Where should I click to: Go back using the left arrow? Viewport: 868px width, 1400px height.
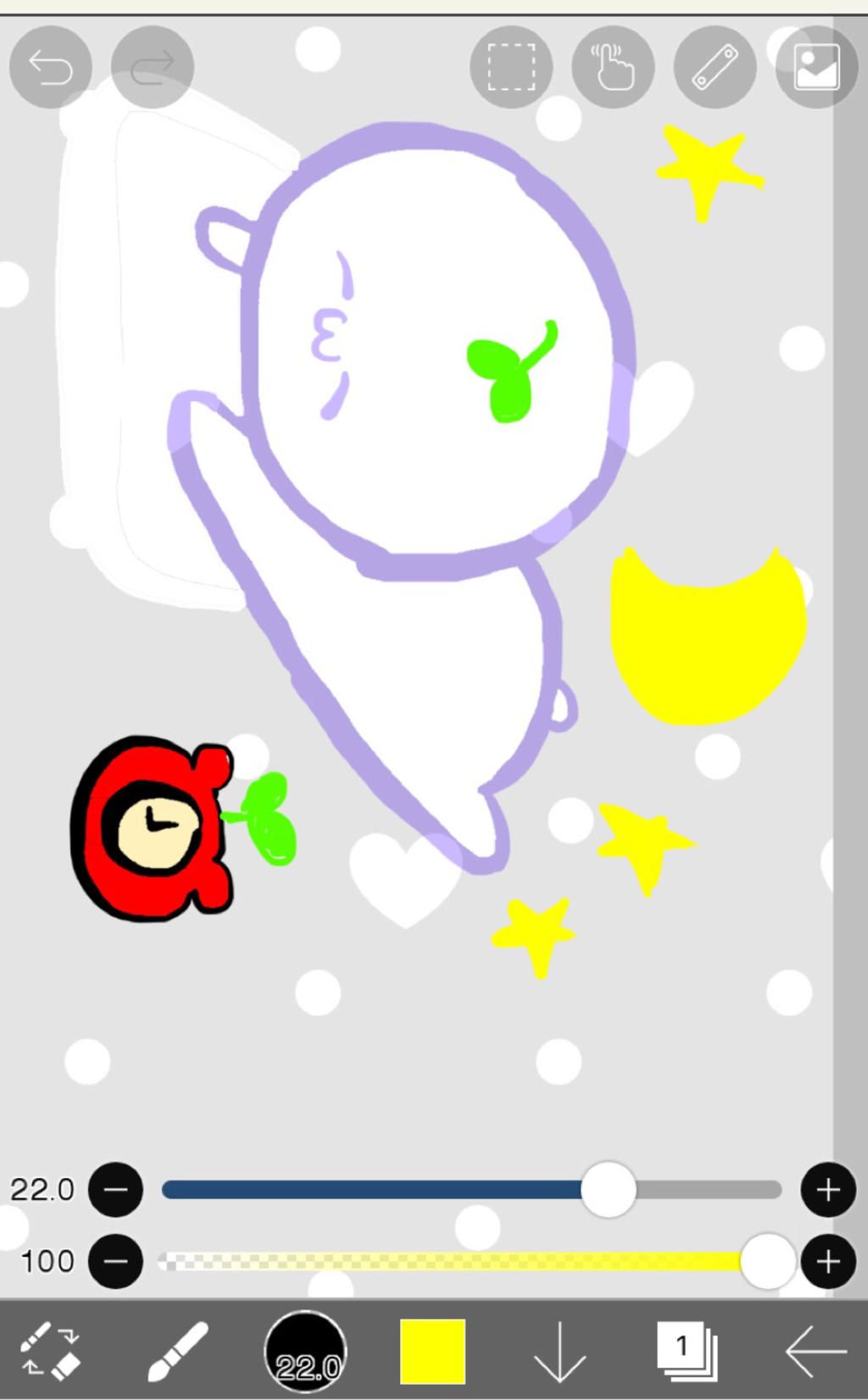(815, 1351)
